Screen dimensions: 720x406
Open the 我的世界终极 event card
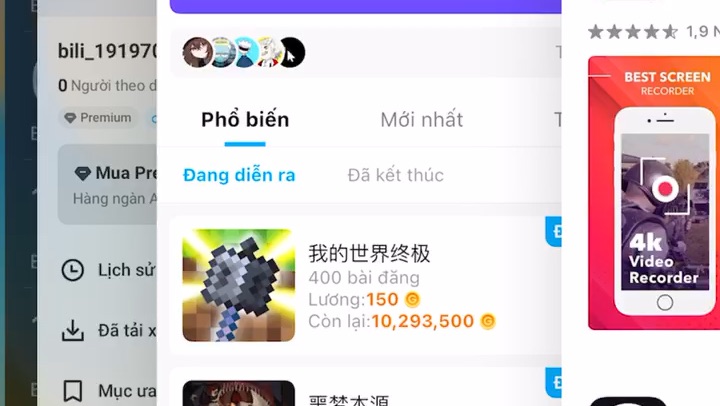(360, 286)
